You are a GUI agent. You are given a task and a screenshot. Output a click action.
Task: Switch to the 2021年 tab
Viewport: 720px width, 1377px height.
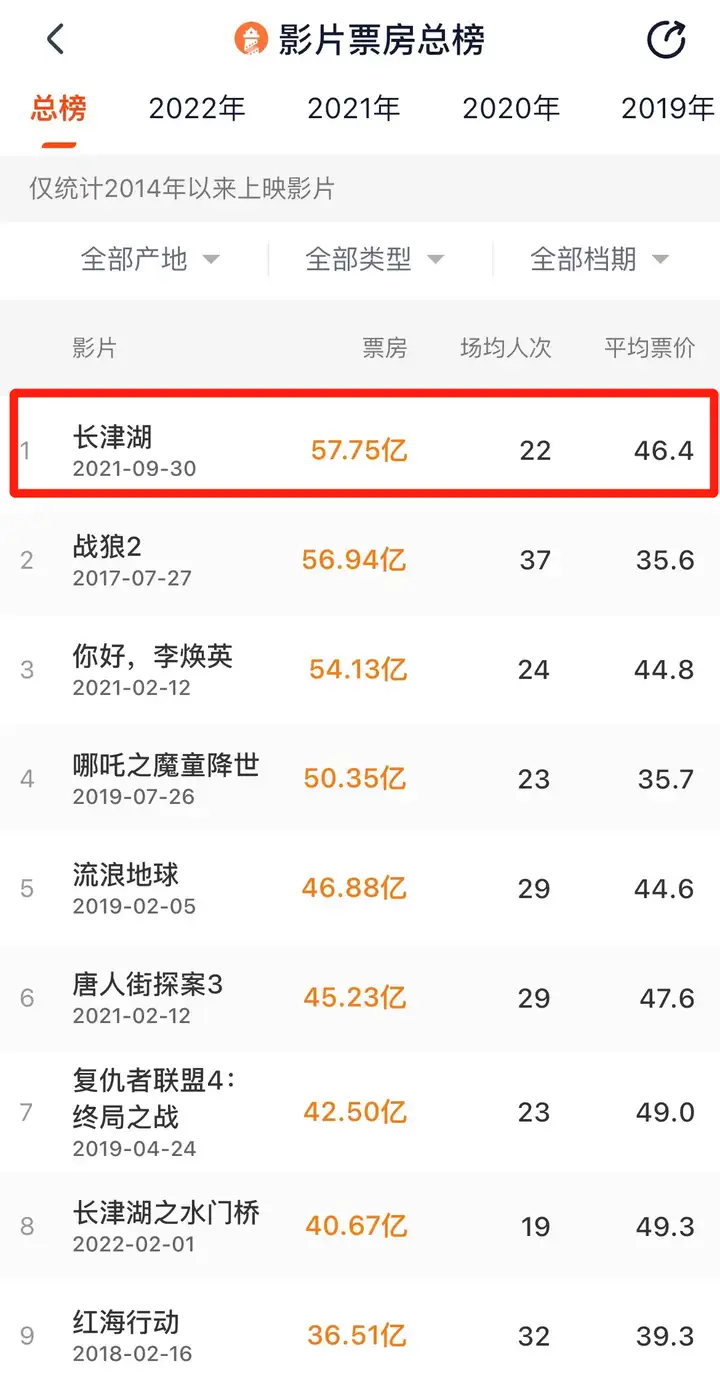tap(354, 108)
